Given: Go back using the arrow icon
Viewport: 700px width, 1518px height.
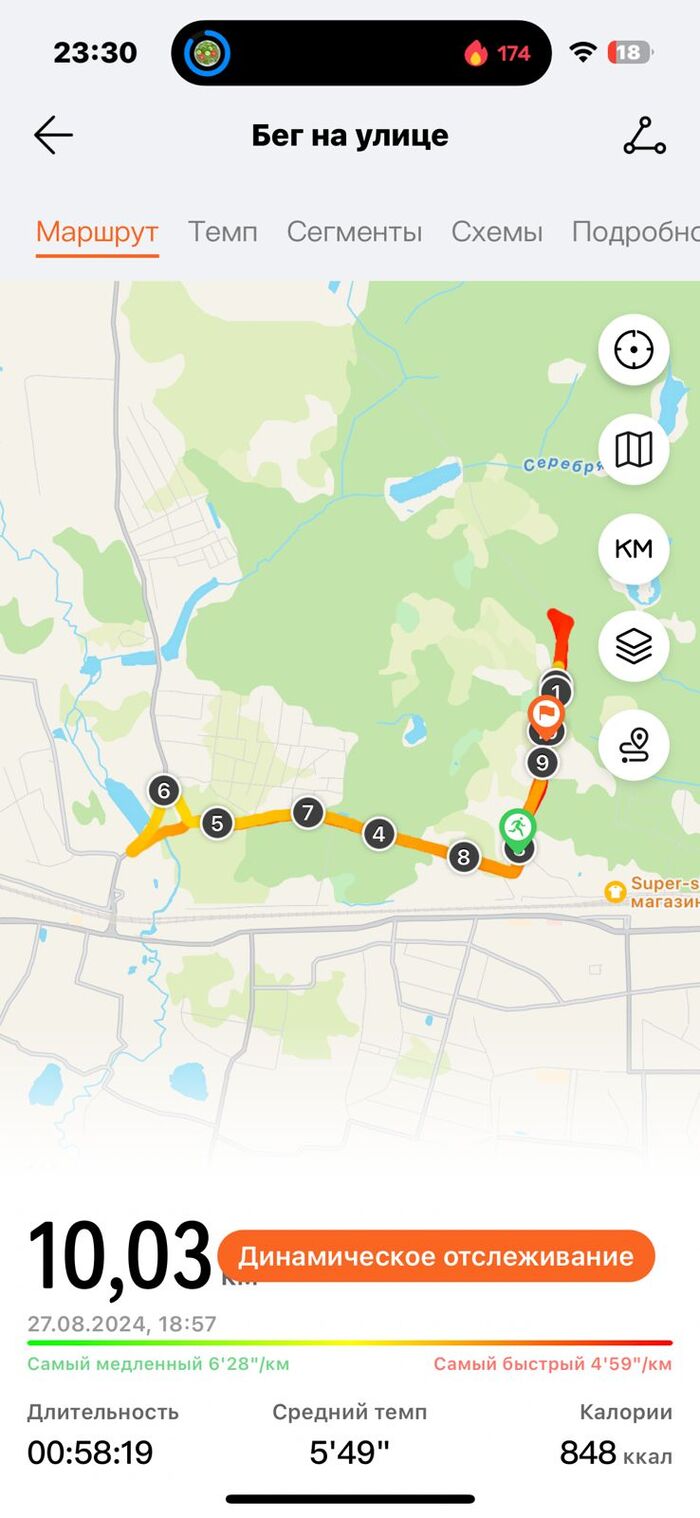Looking at the screenshot, I should (53, 135).
